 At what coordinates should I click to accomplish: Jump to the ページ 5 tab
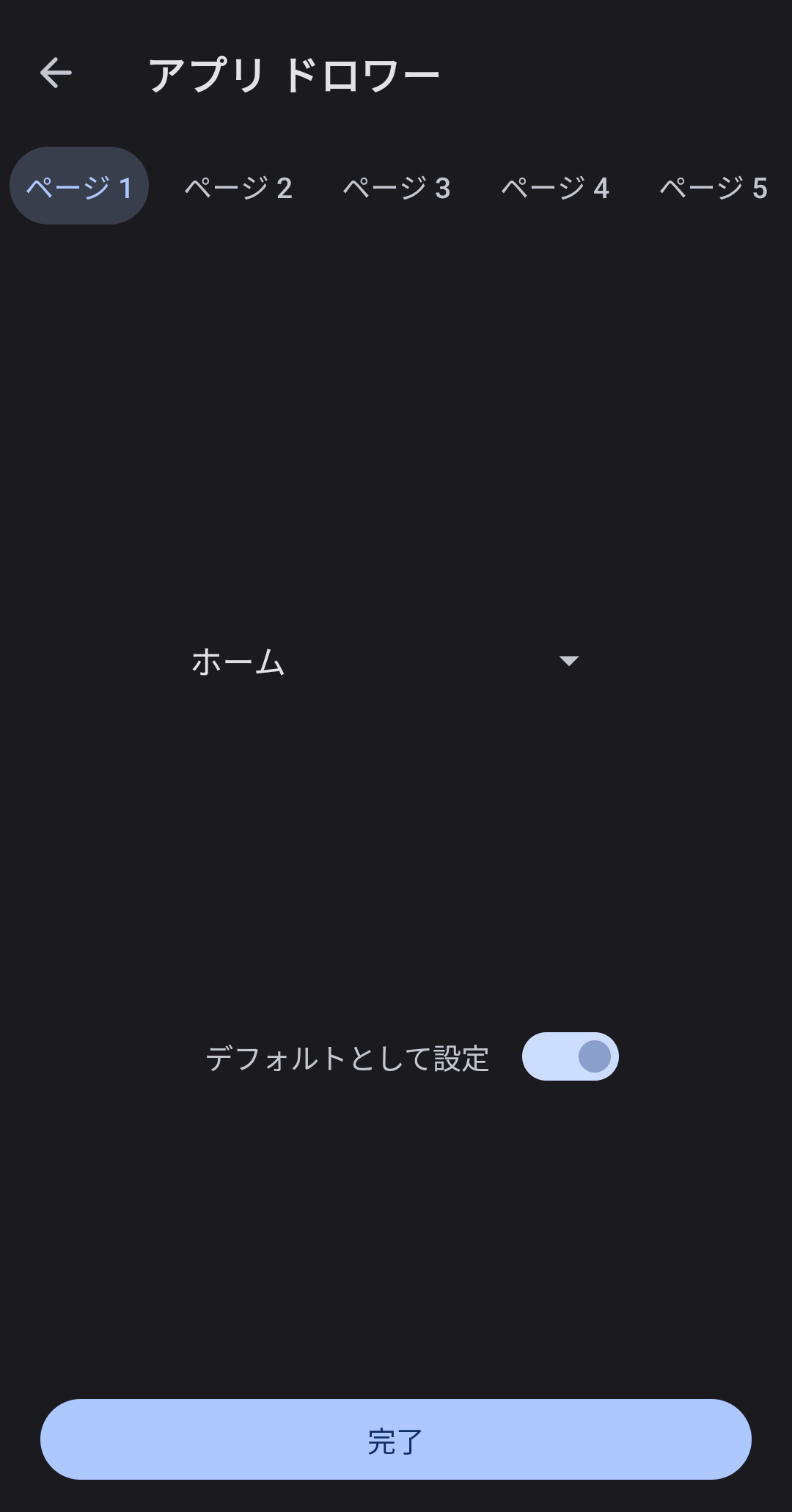[x=713, y=188]
